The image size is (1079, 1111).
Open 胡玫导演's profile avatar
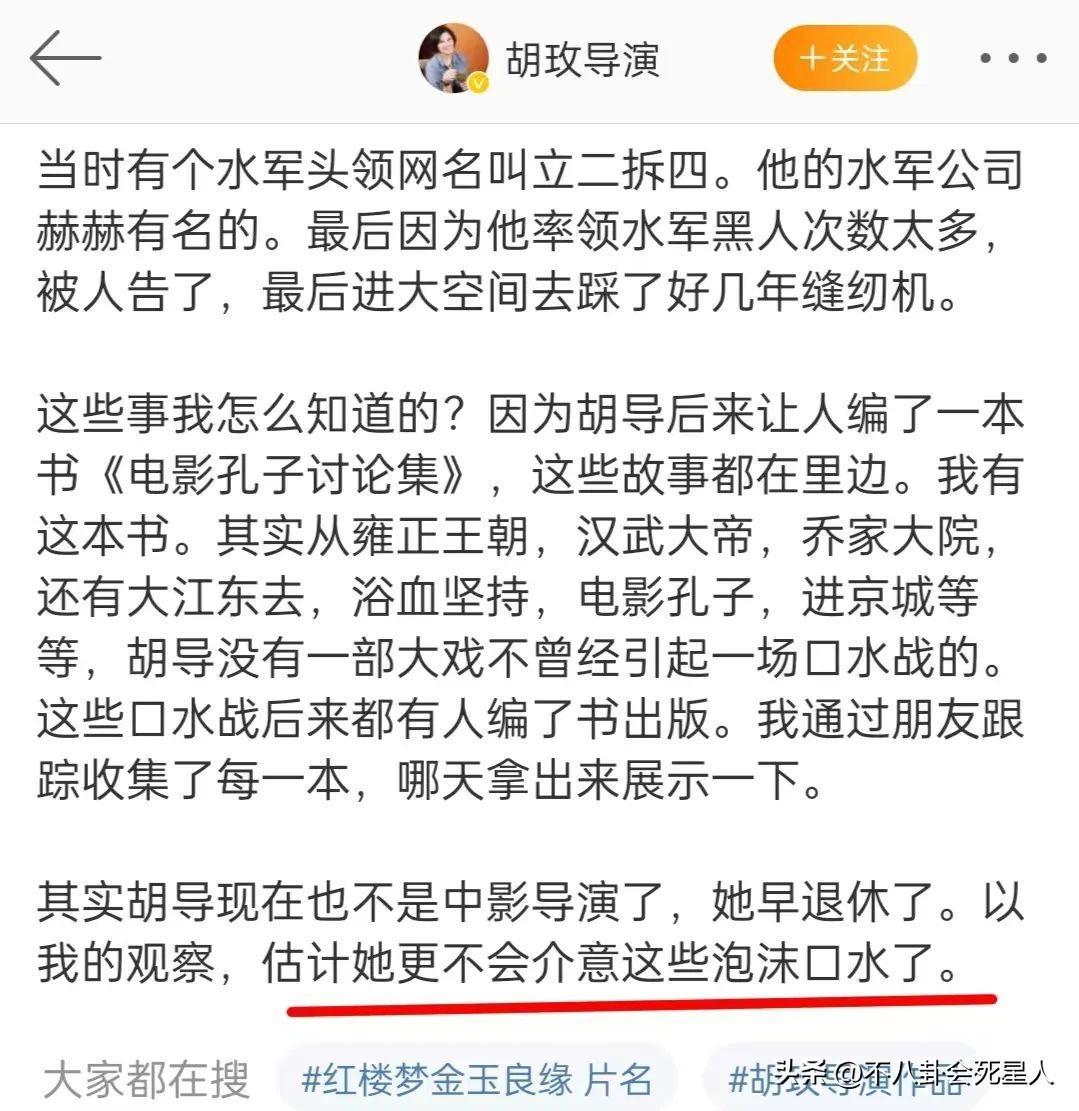[x=453, y=59]
